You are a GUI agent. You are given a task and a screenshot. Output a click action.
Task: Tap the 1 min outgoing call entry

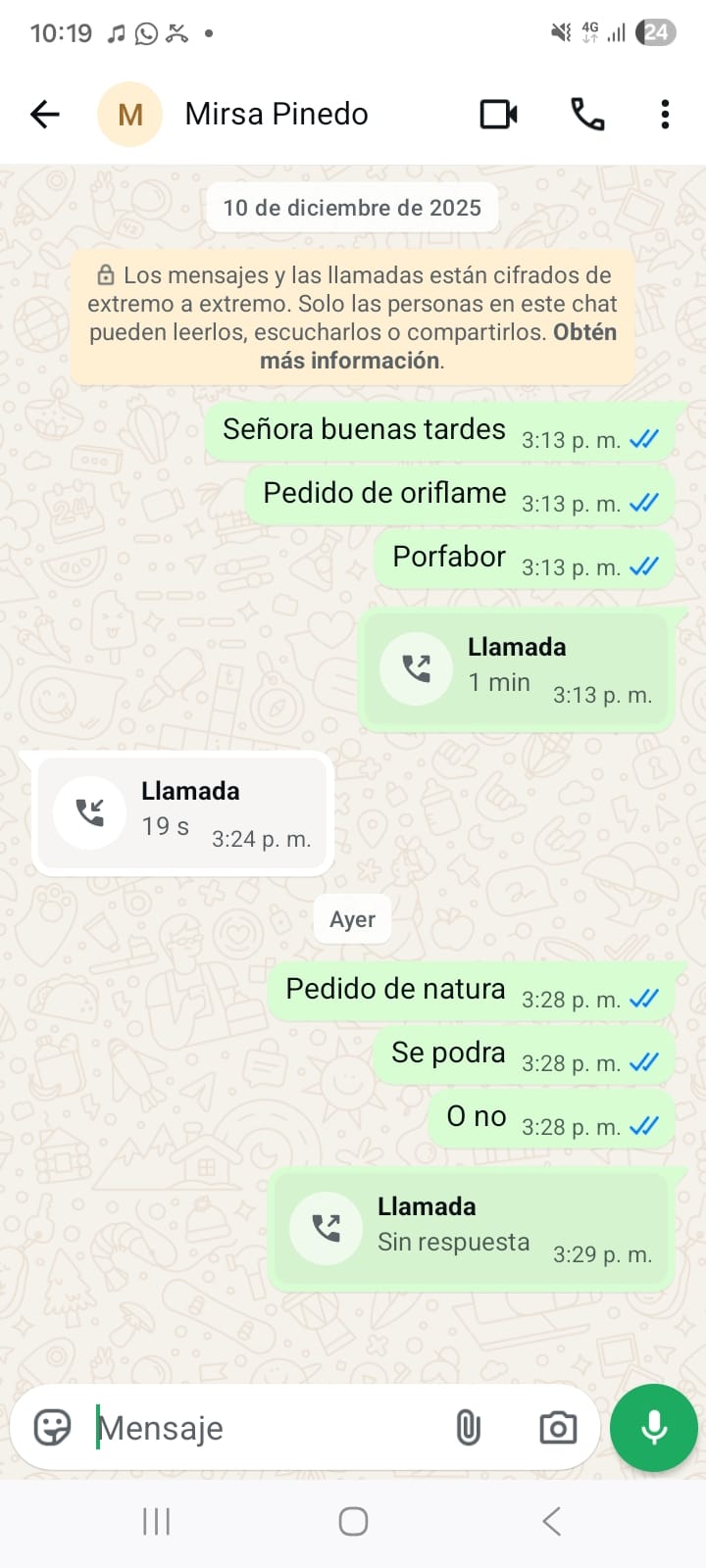click(517, 670)
